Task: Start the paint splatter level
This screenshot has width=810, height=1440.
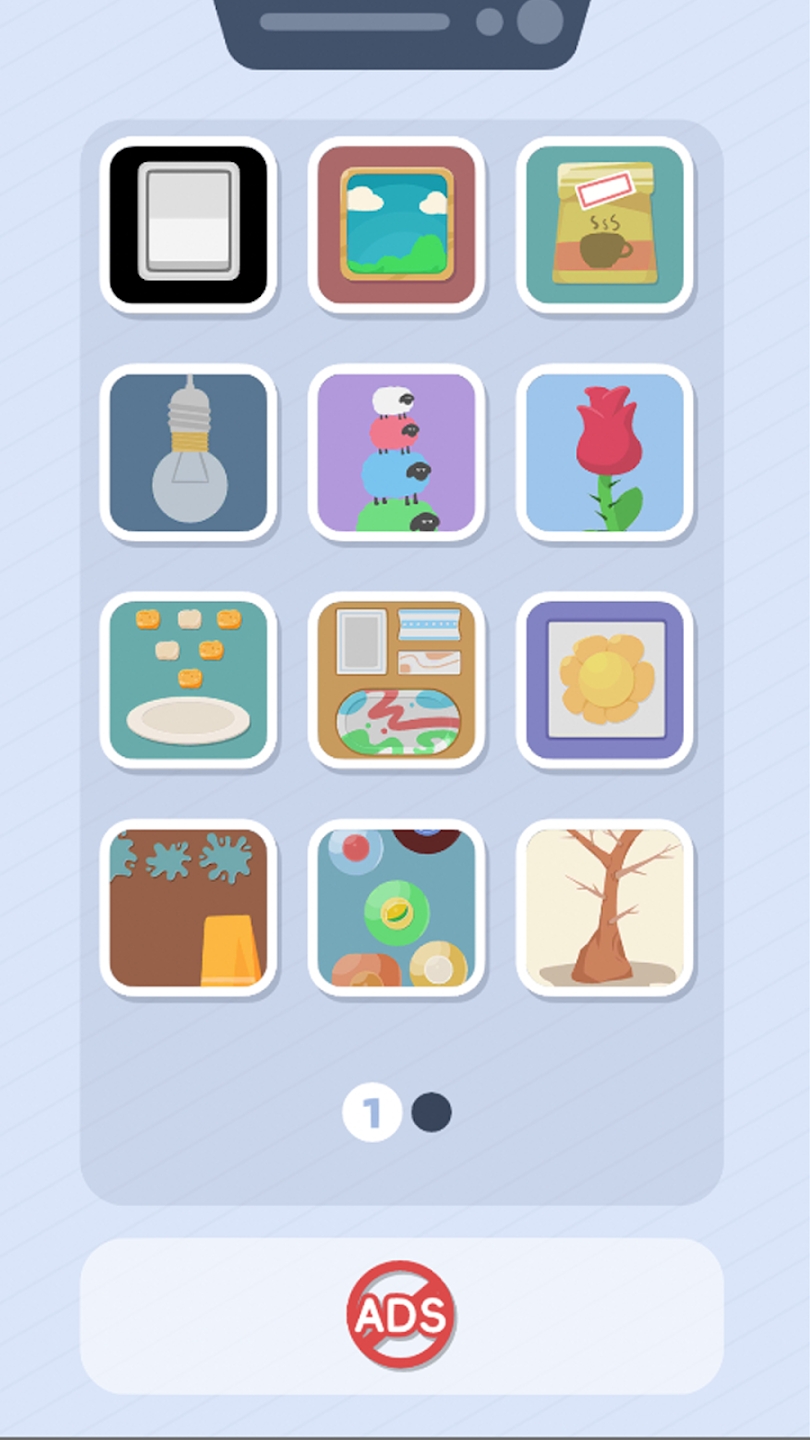Action: (x=189, y=908)
